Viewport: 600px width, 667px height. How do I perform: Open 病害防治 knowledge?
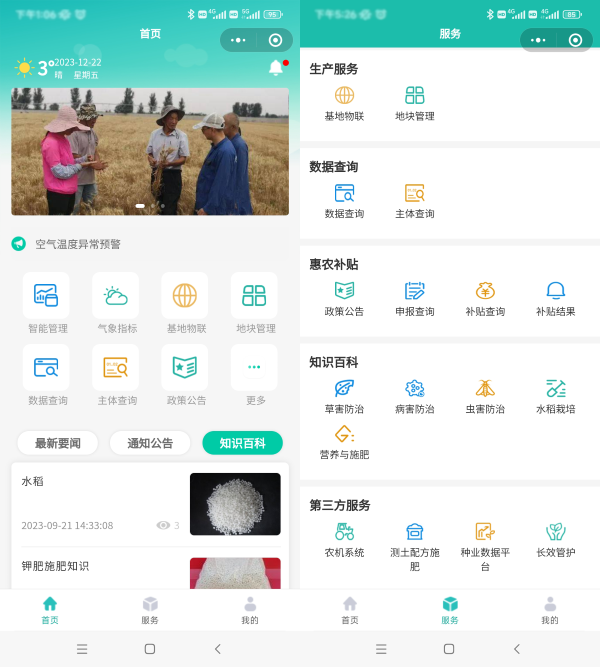[415, 395]
